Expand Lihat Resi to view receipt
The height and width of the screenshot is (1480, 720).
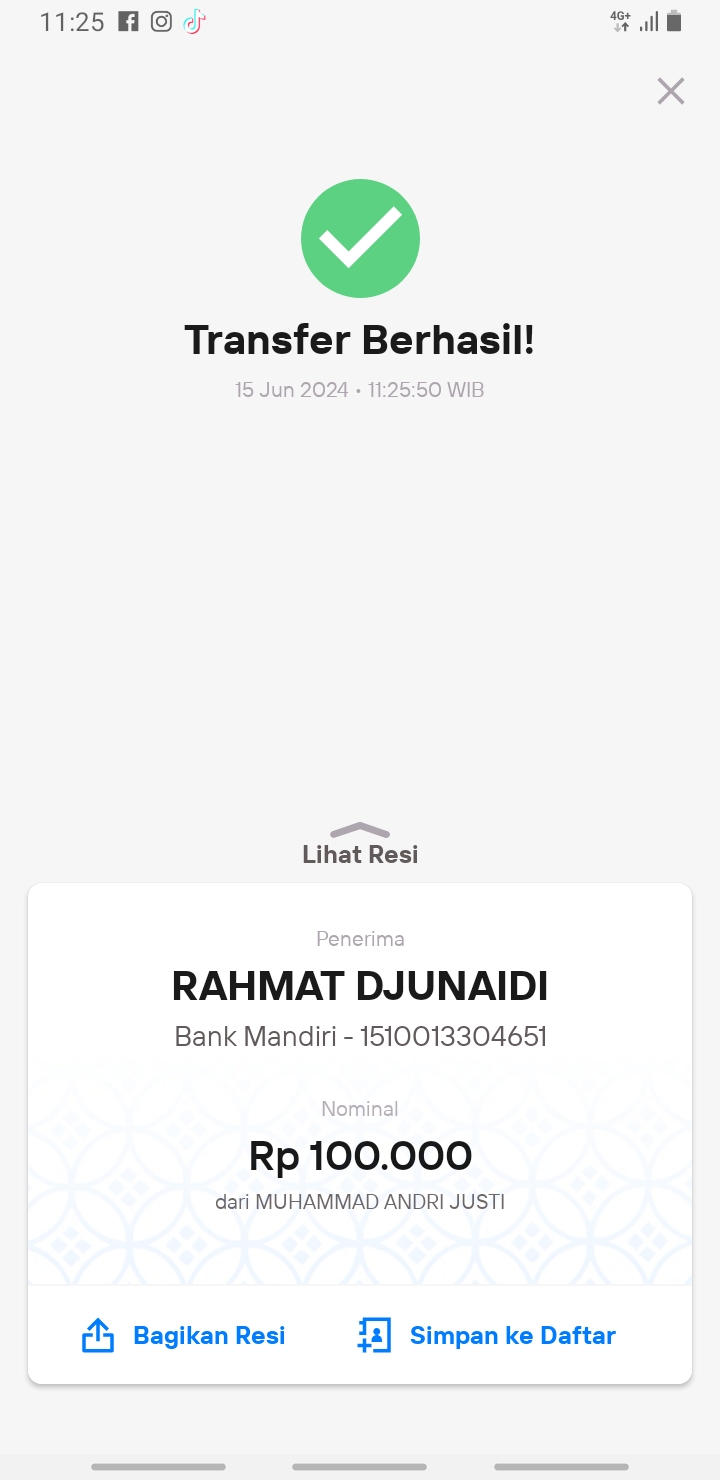click(x=360, y=844)
